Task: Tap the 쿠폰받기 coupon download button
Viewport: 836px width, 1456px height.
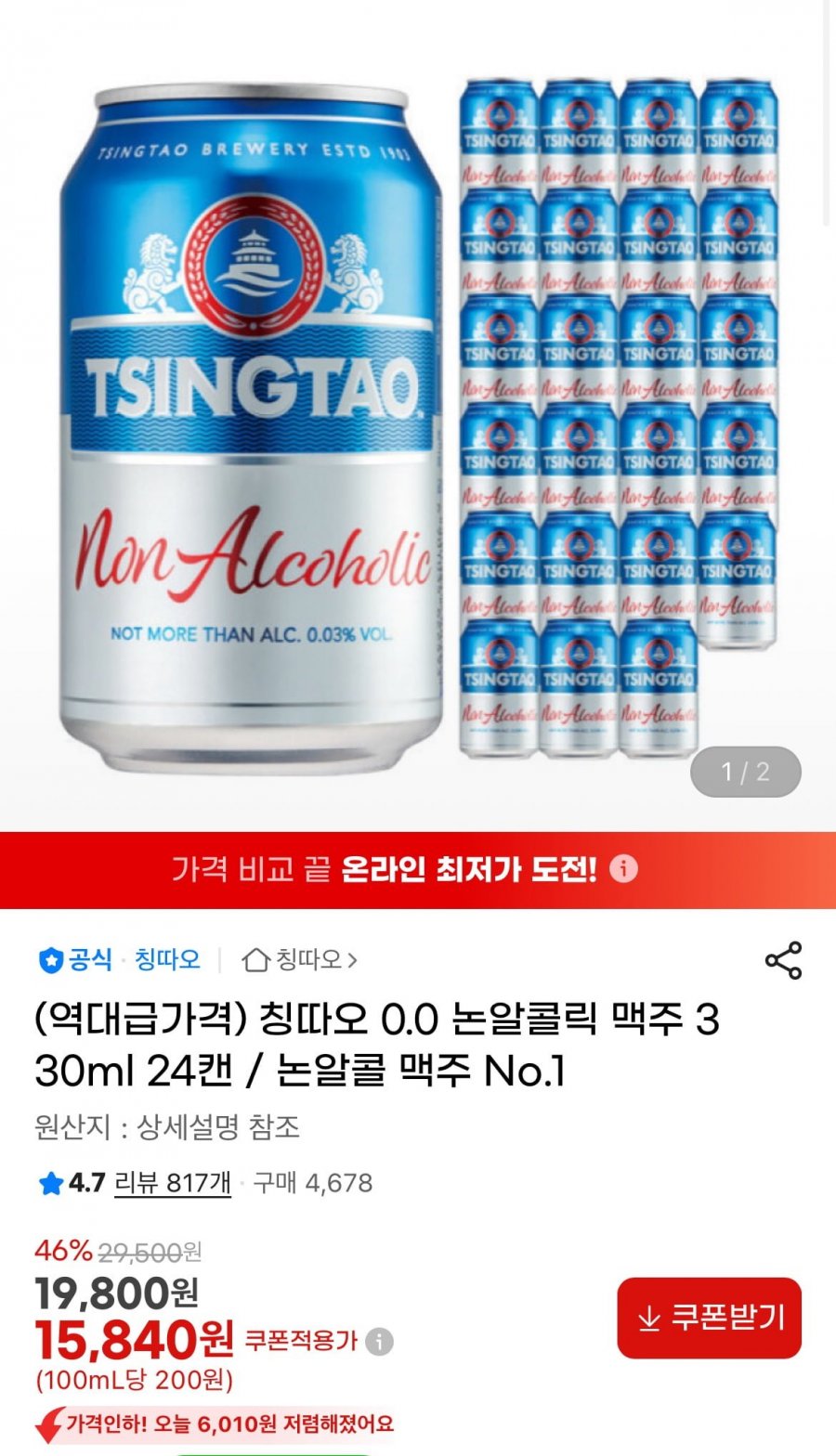Action: click(x=709, y=1318)
